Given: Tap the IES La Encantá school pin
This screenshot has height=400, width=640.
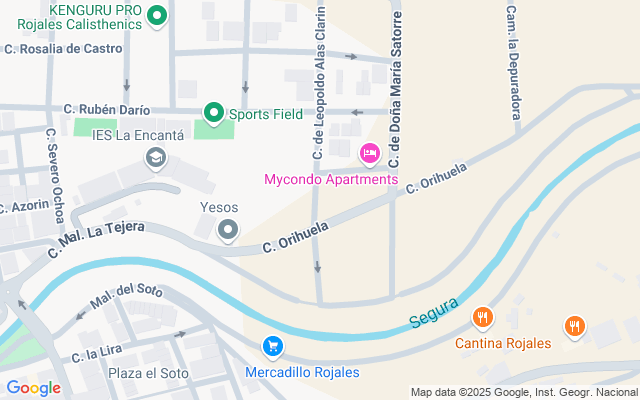Looking at the screenshot, I should 155,158.
